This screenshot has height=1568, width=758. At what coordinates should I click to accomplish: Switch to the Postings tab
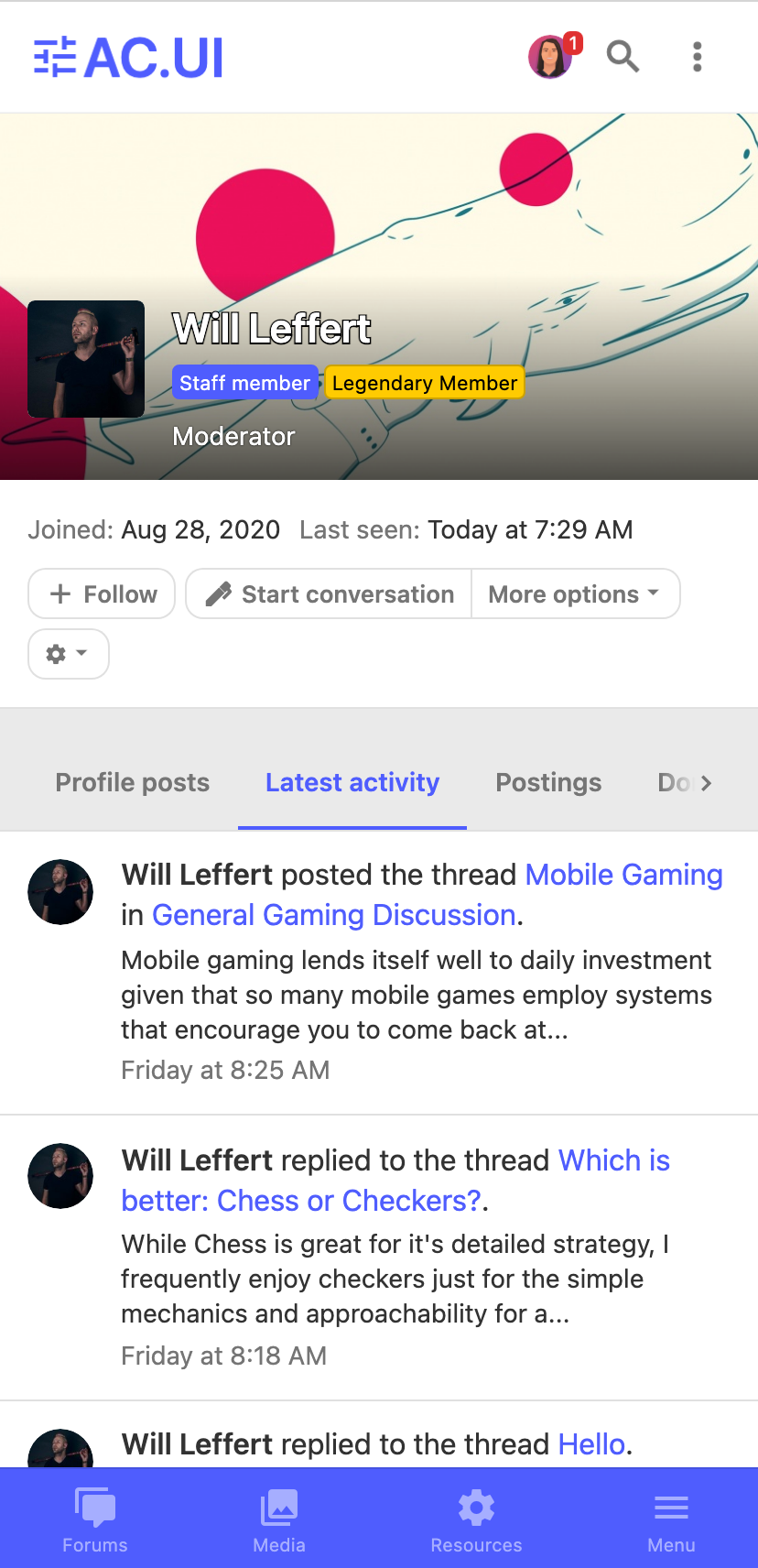[548, 782]
